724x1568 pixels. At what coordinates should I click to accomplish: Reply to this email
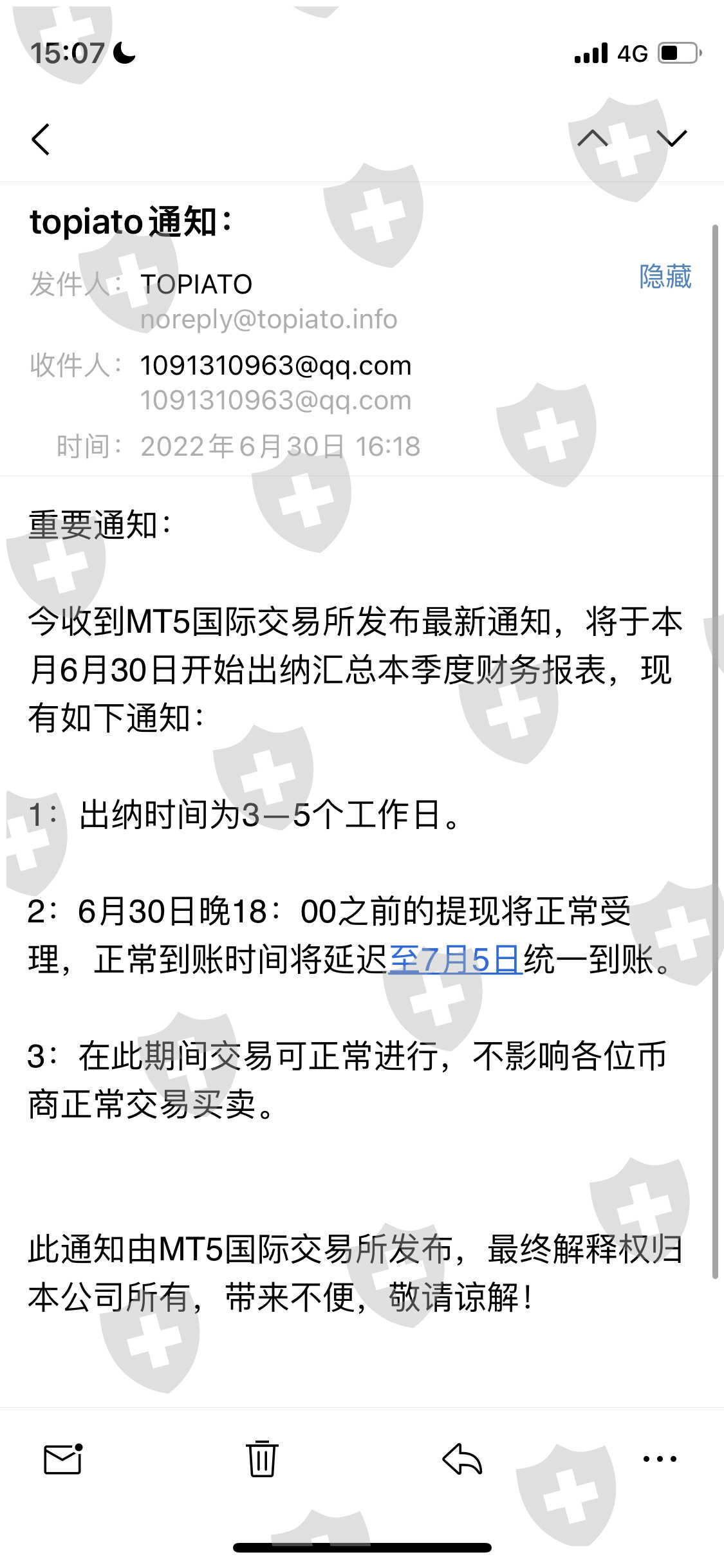click(462, 1459)
